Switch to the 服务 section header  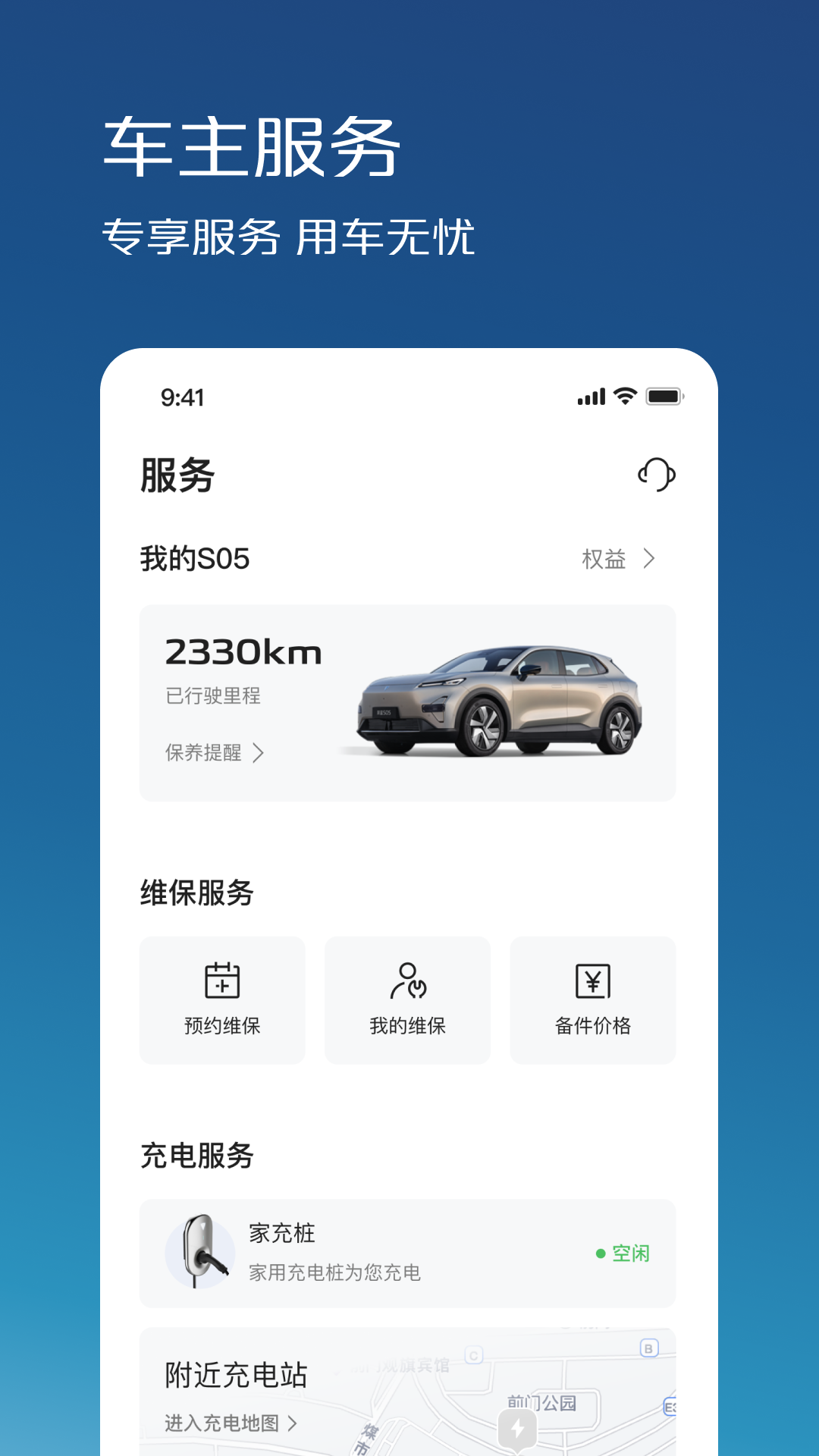176,475
